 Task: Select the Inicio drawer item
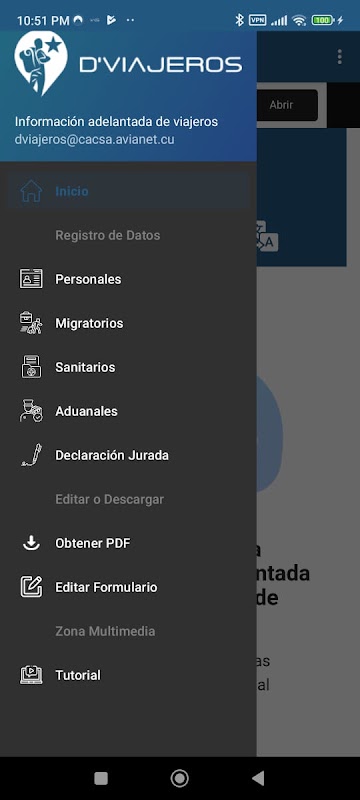pos(128,192)
